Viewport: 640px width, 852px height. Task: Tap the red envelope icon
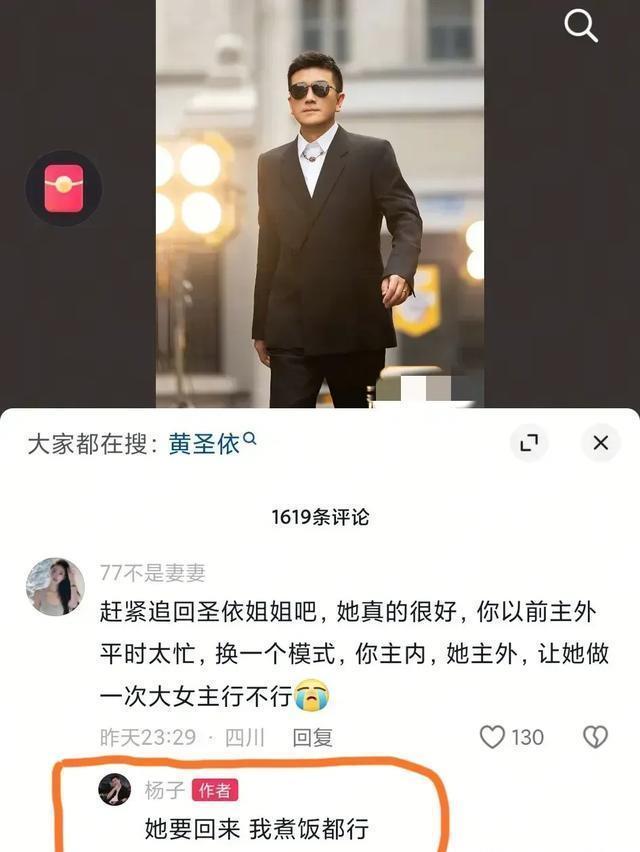(x=63, y=188)
